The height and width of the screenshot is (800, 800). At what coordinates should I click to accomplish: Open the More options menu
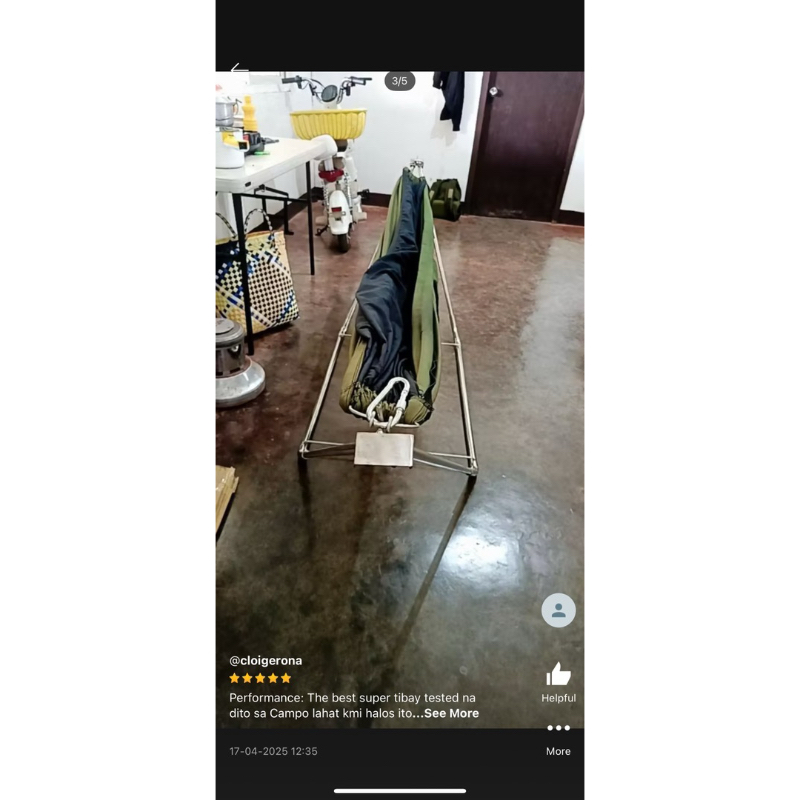[558, 739]
